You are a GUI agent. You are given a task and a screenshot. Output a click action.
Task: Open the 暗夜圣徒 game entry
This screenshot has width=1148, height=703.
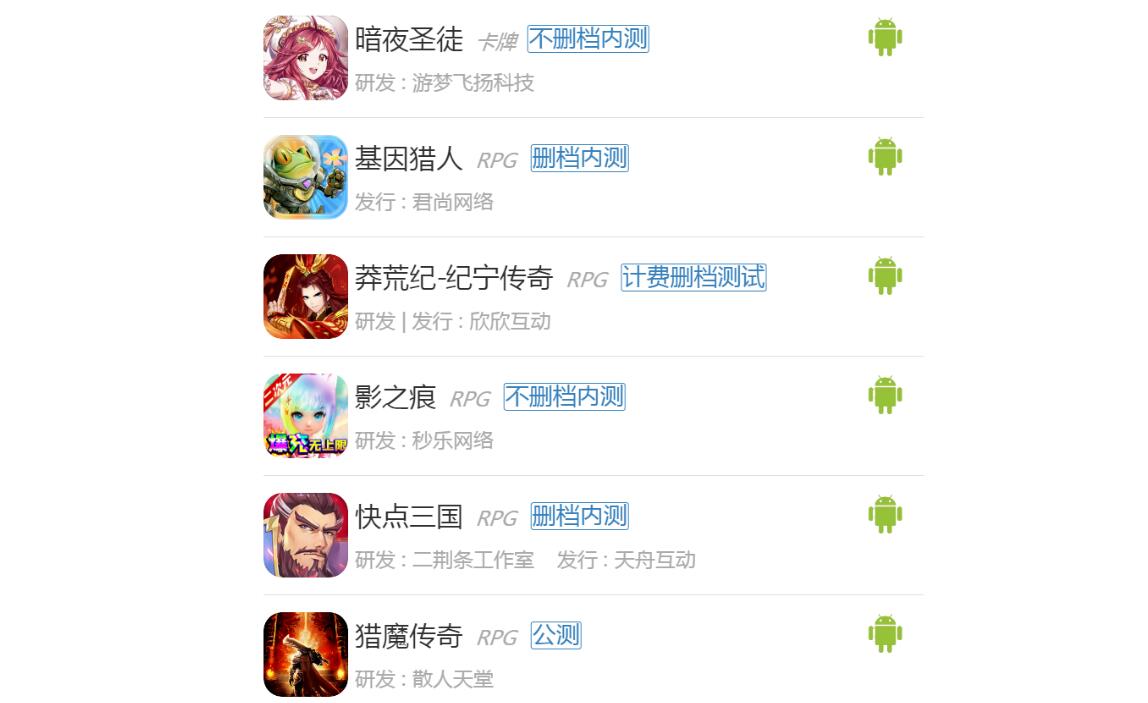[x=409, y=40]
